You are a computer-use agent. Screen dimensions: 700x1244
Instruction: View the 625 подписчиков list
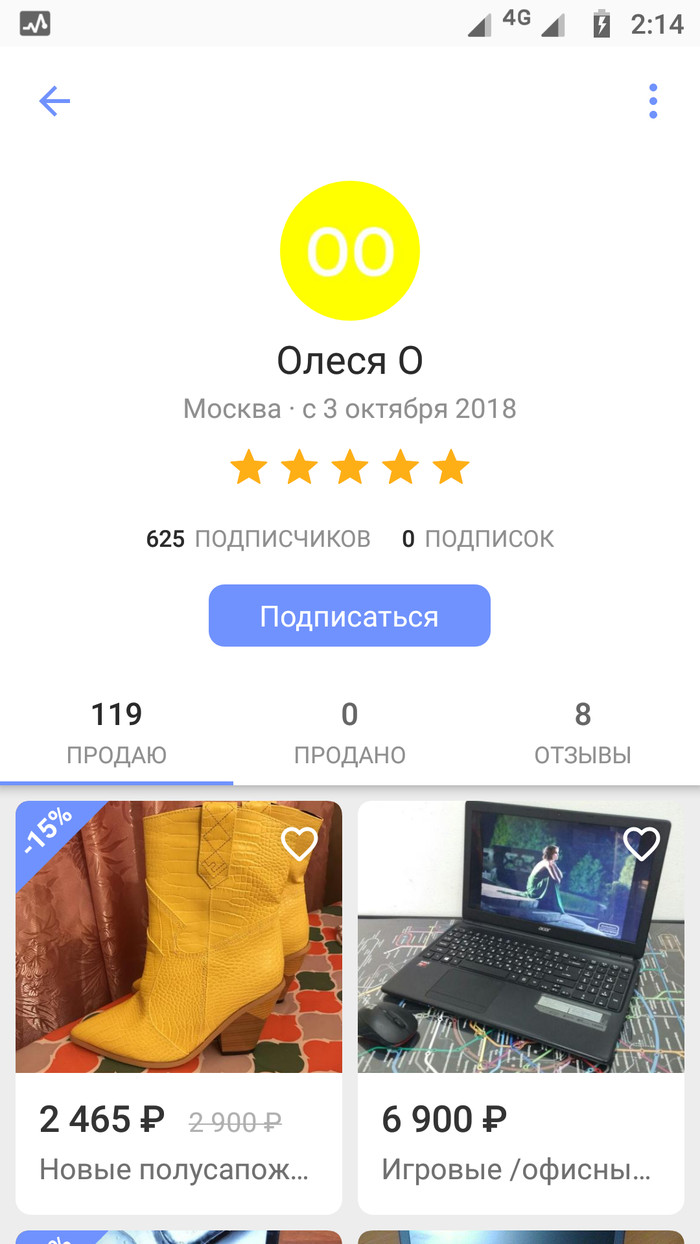[258, 539]
